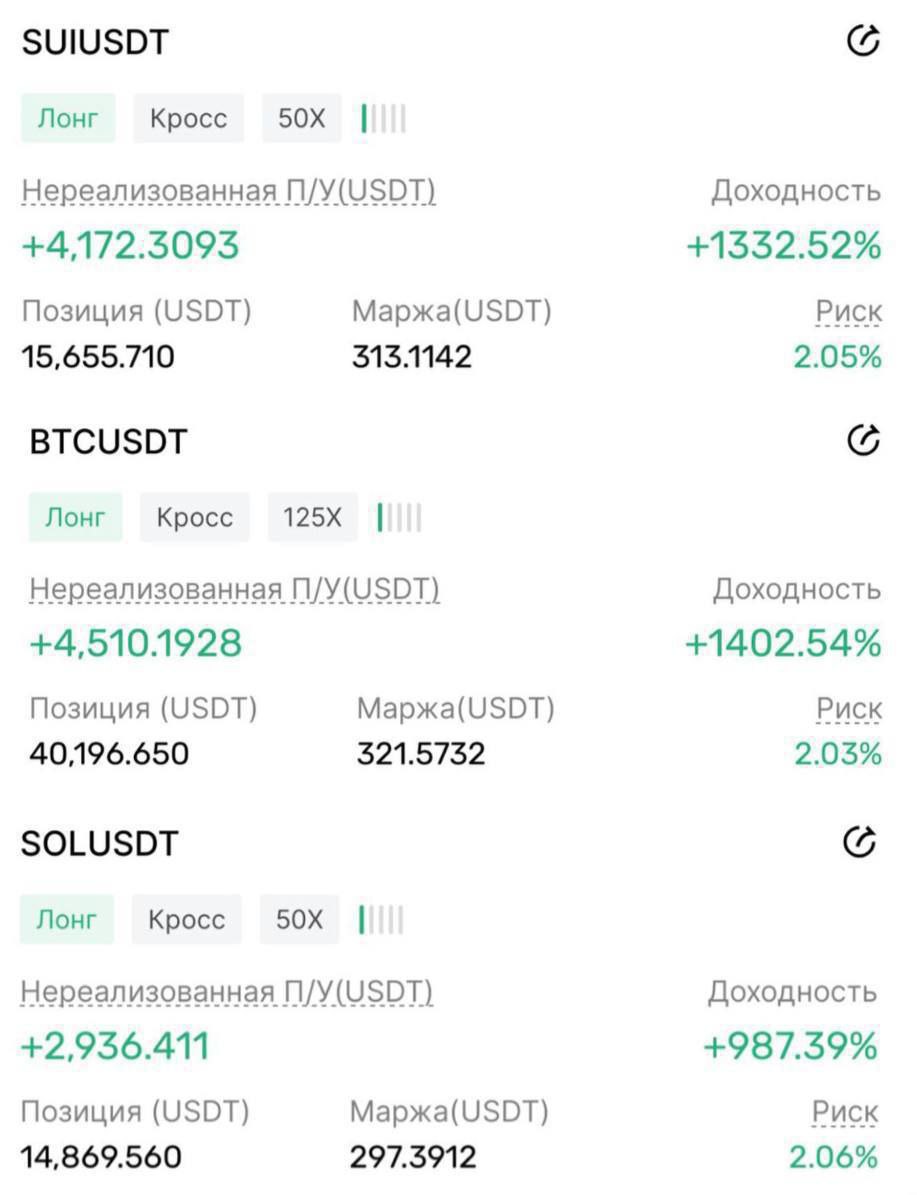Open Нереализованная П/У info for BTCUSDT
Image resolution: width=917 pixels, height=1195 pixels.
[234, 589]
